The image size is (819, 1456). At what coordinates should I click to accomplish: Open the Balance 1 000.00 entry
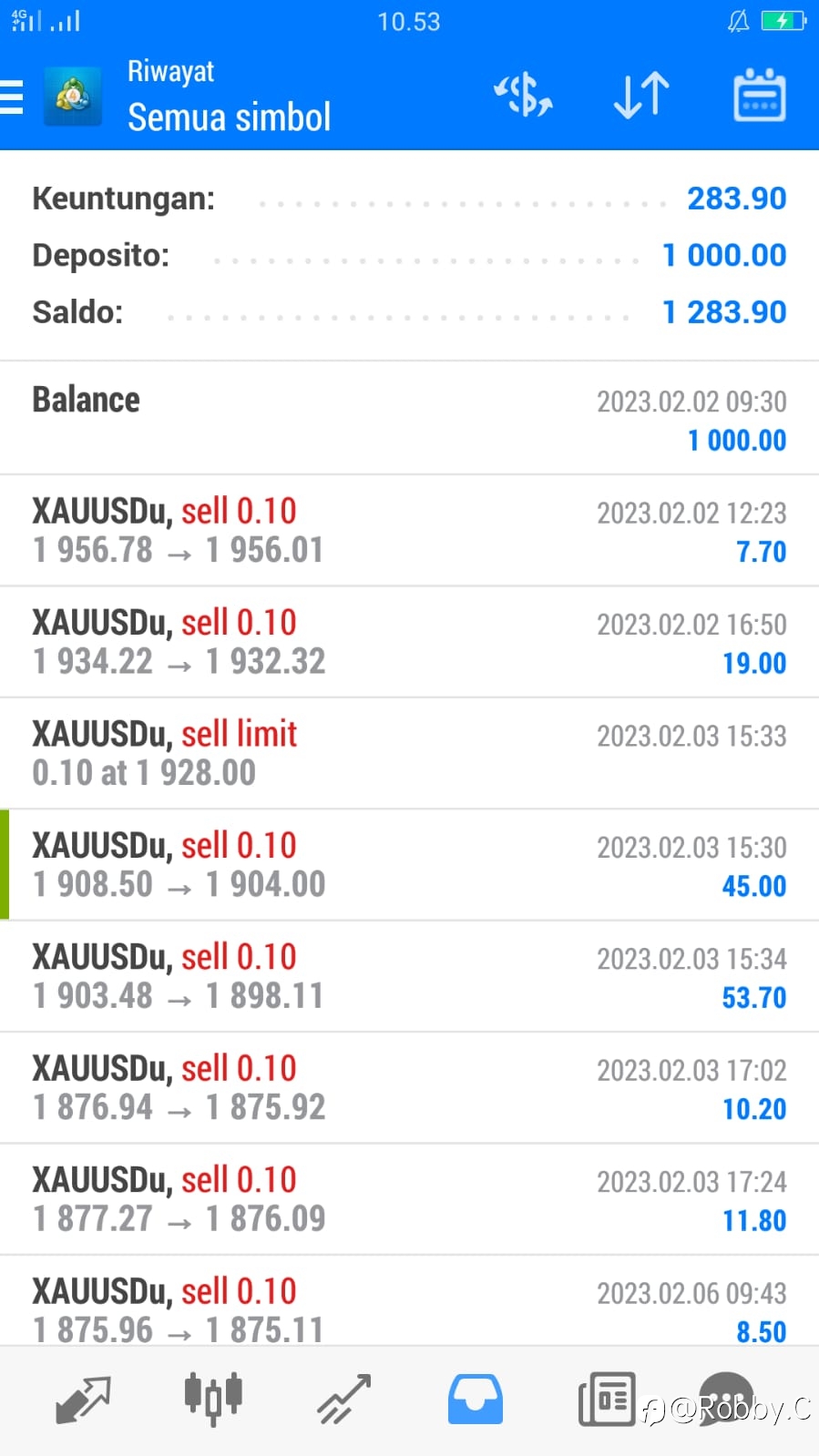pos(409,419)
